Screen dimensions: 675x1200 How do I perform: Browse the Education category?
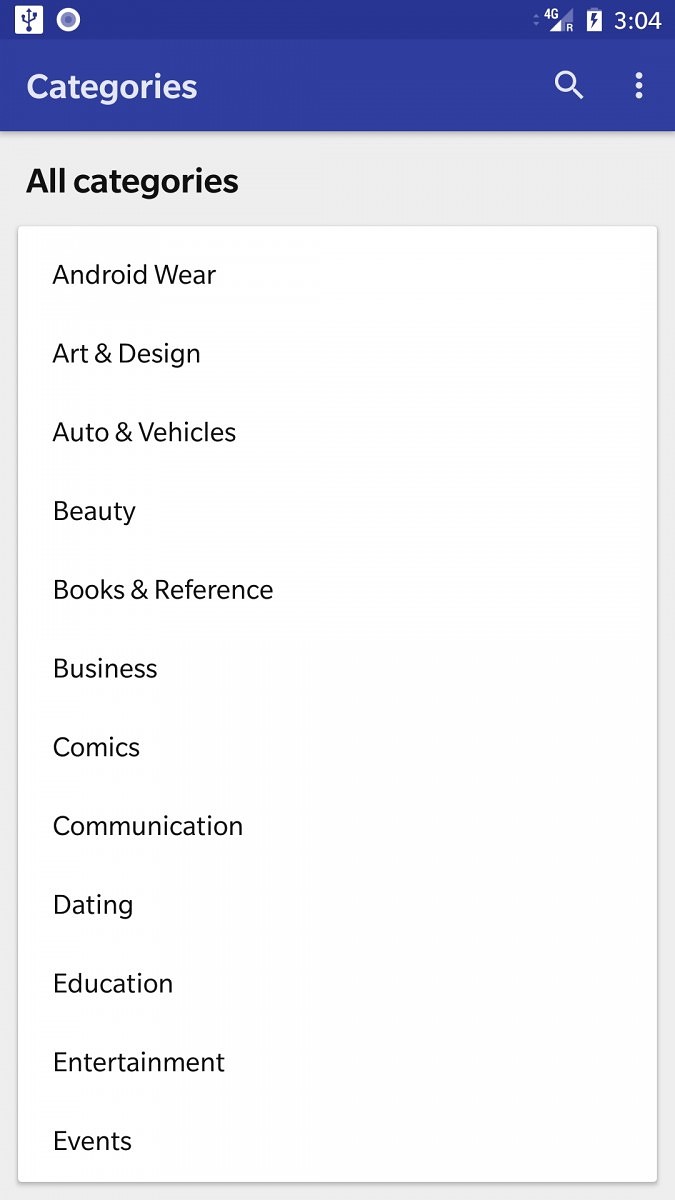[337, 983]
